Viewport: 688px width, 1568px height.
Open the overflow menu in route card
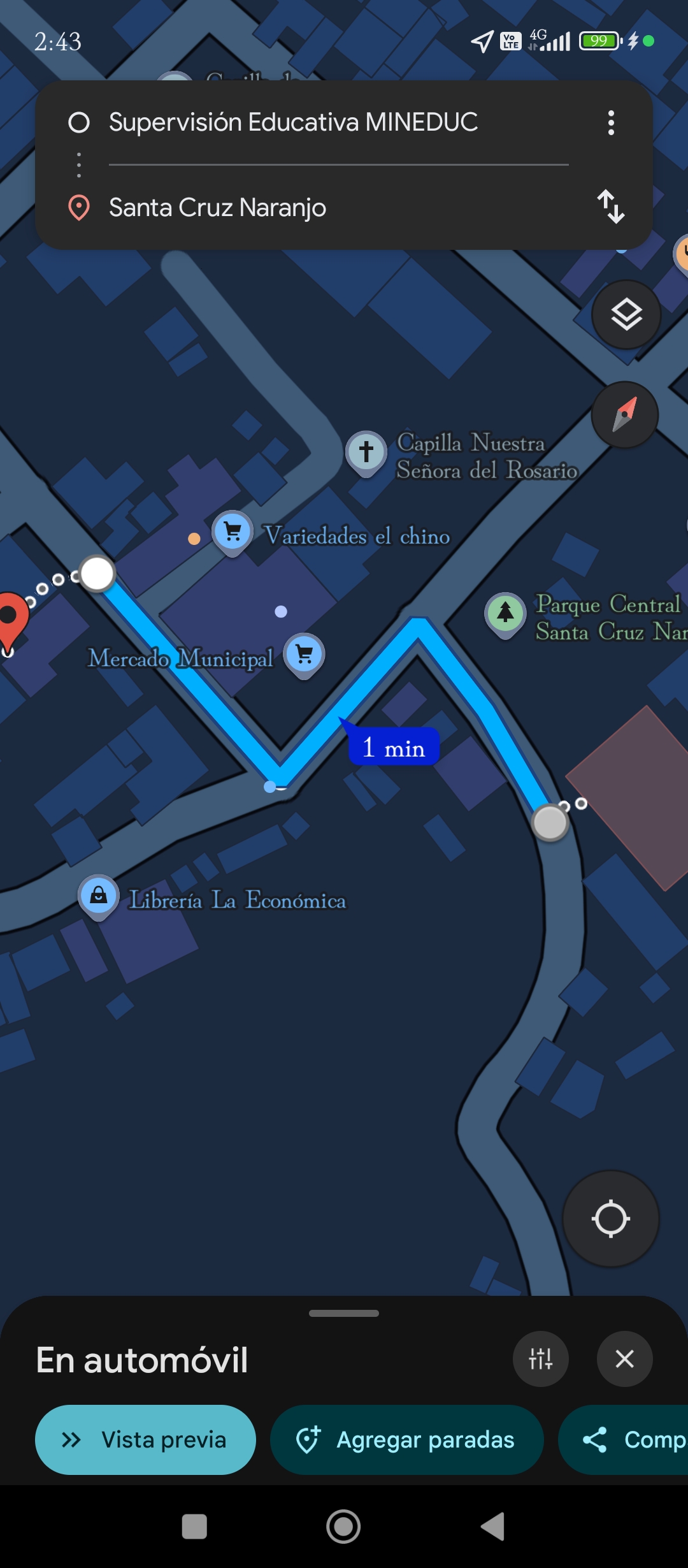click(x=611, y=122)
